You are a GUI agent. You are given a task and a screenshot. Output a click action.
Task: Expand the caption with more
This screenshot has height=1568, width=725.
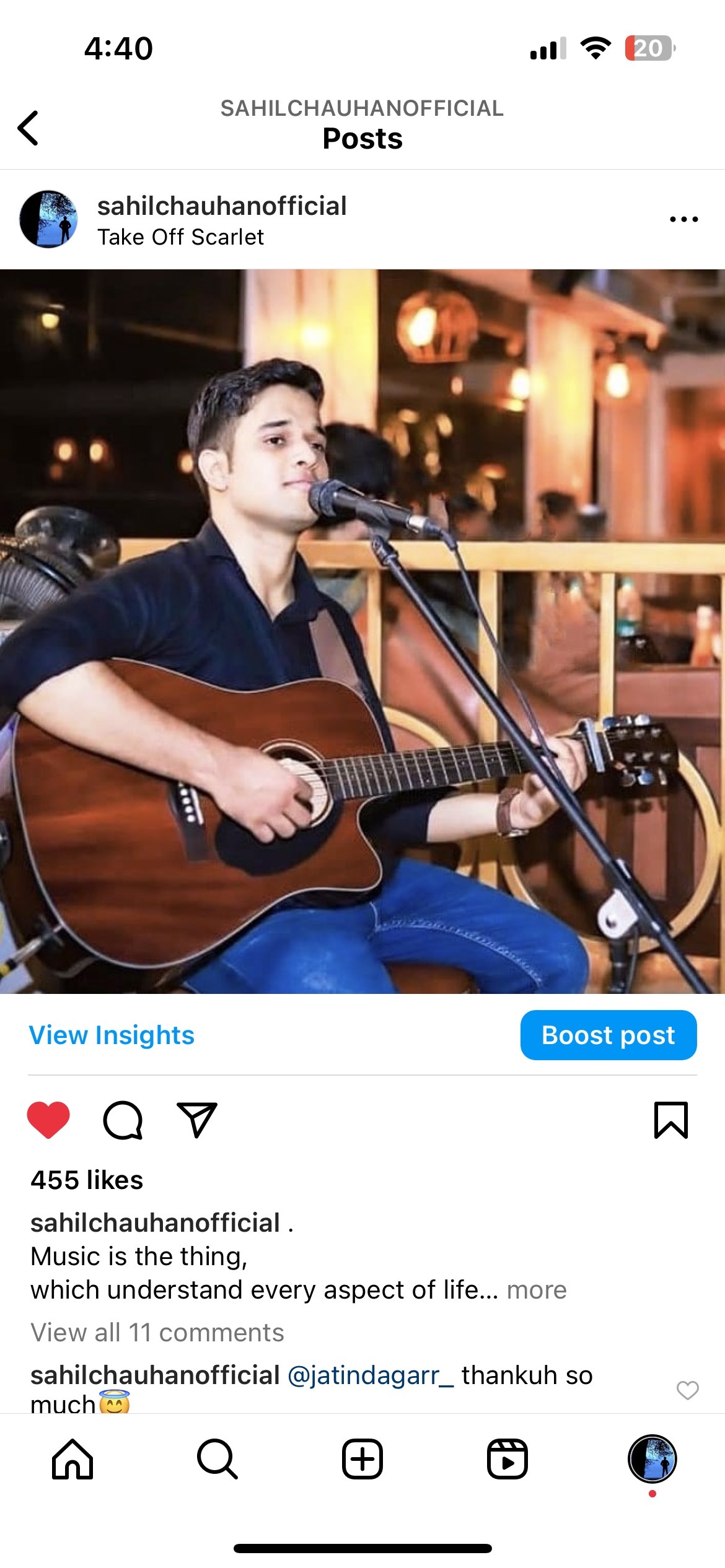click(537, 1291)
